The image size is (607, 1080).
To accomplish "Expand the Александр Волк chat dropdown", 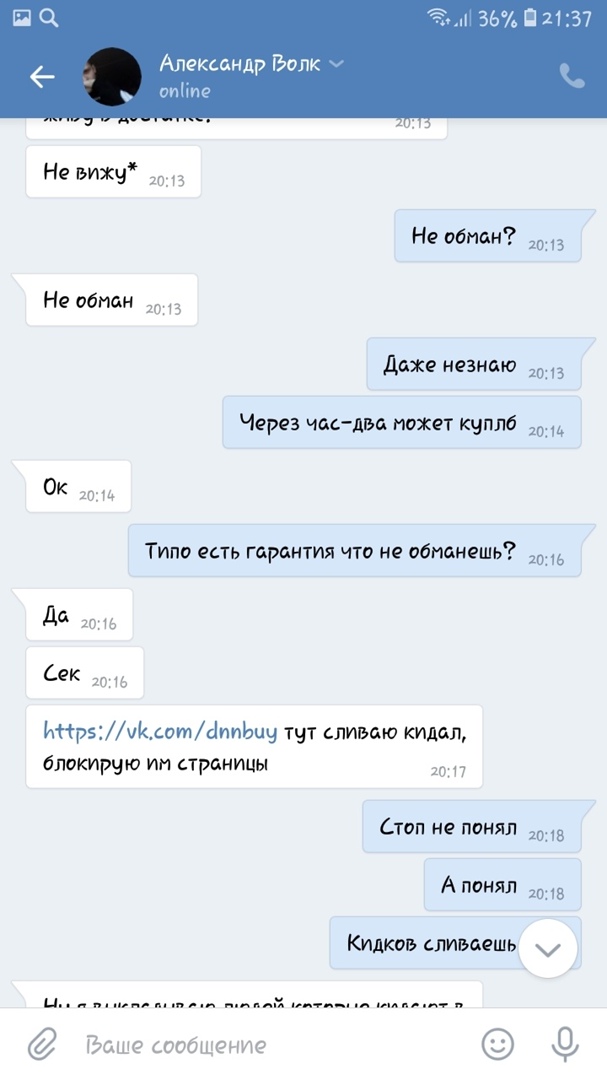I will click(x=336, y=64).
